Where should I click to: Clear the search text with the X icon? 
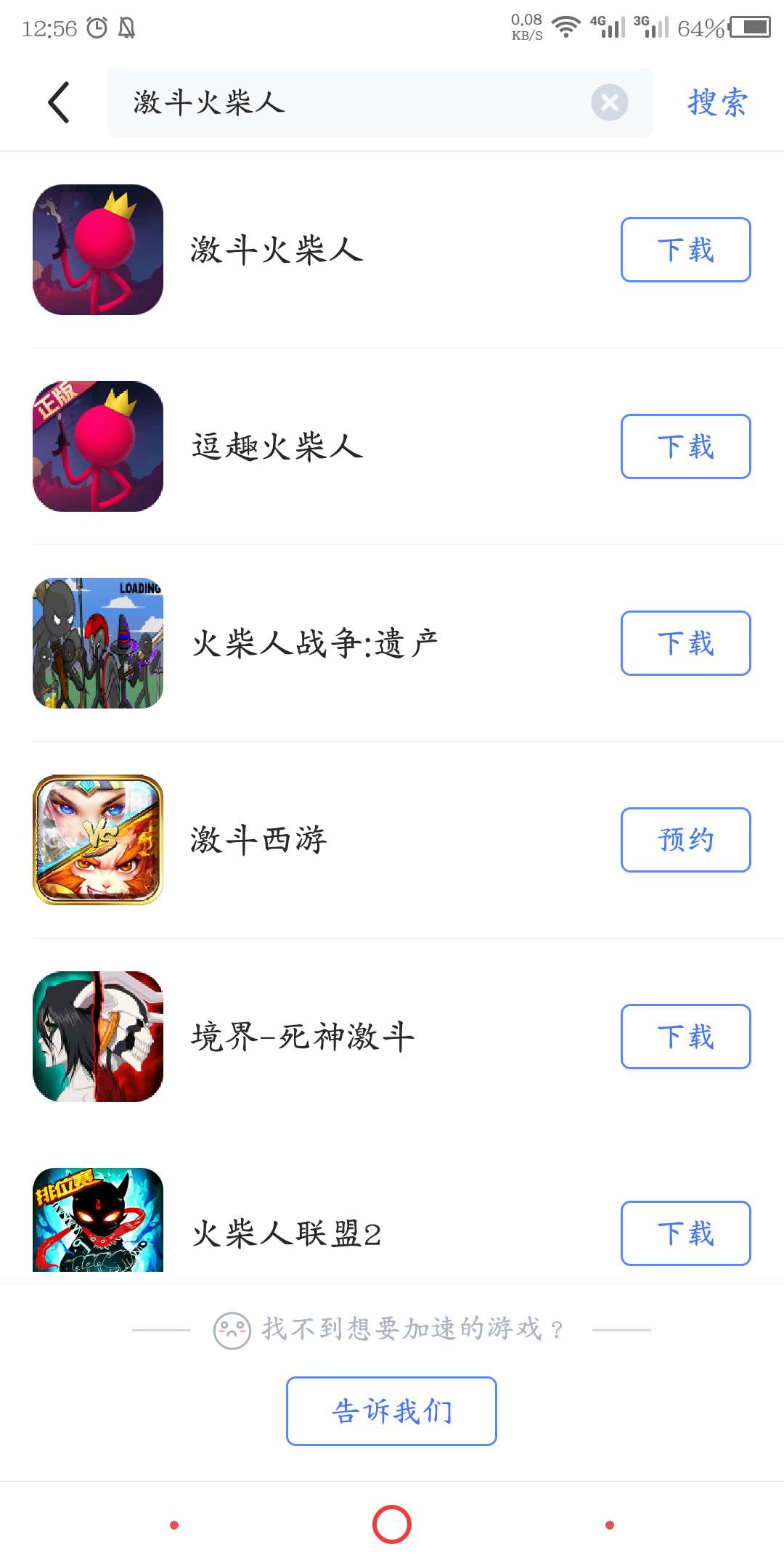click(x=609, y=102)
